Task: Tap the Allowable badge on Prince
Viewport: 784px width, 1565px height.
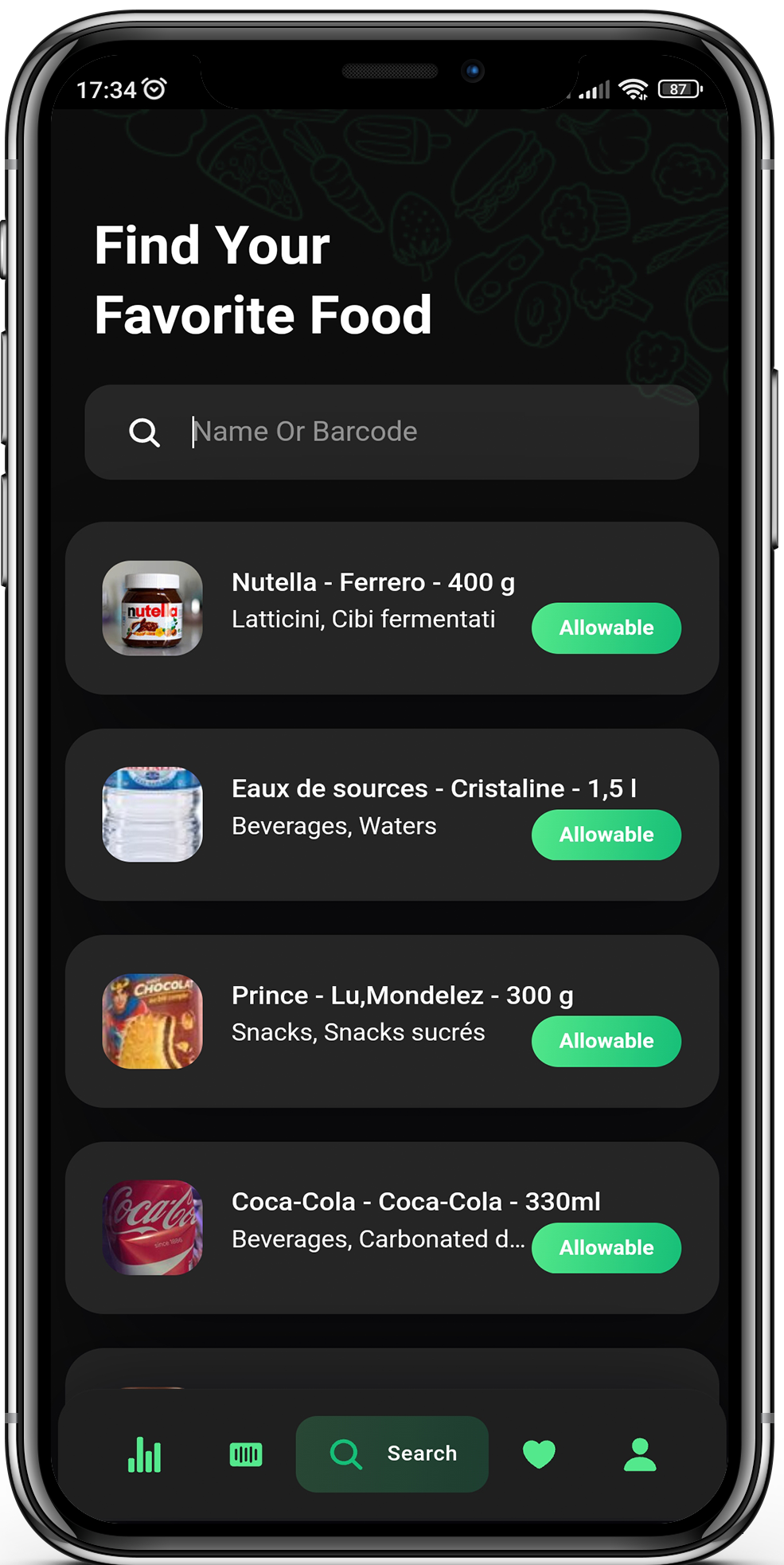Action: pos(606,1041)
